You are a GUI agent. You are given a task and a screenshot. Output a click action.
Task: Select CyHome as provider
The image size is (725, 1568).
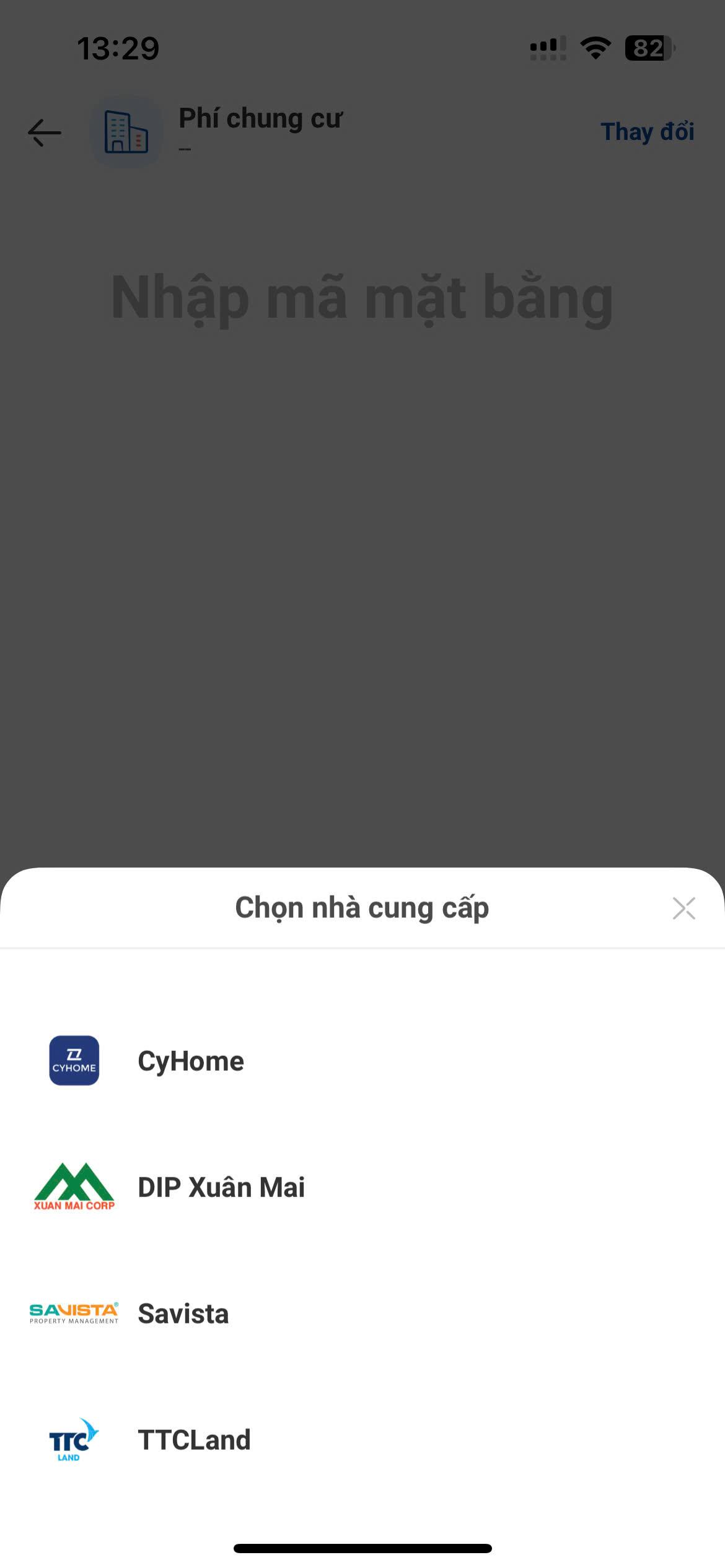point(191,1061)
